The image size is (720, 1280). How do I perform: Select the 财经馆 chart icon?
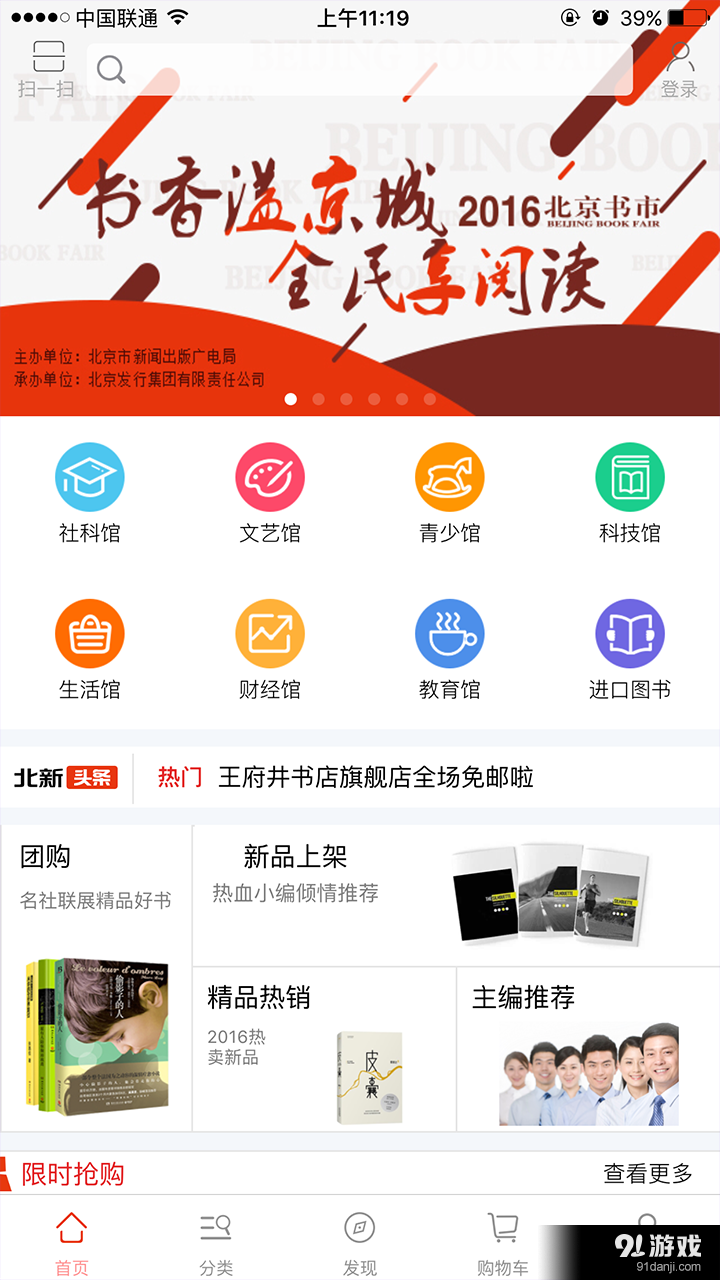coord(270,632)
